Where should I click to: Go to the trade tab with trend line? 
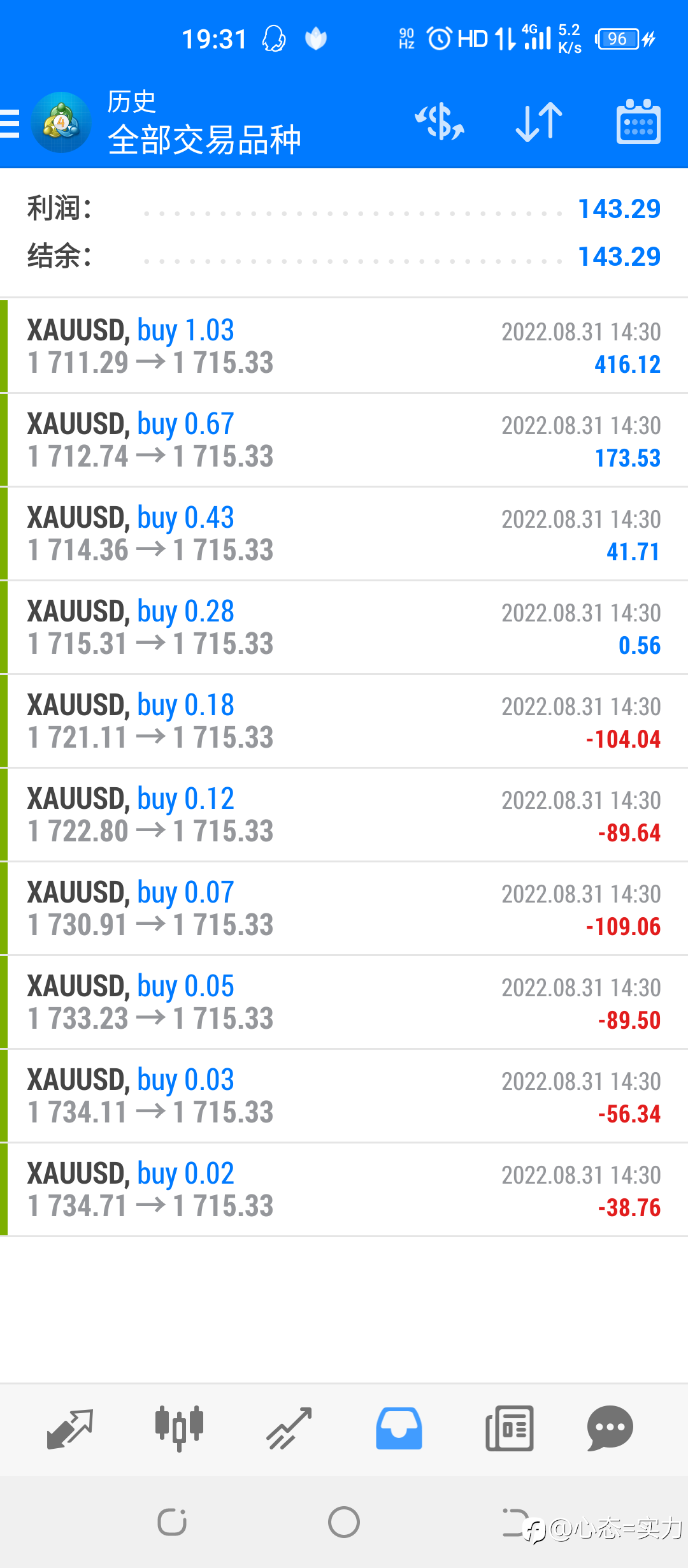click(289, 1428)
